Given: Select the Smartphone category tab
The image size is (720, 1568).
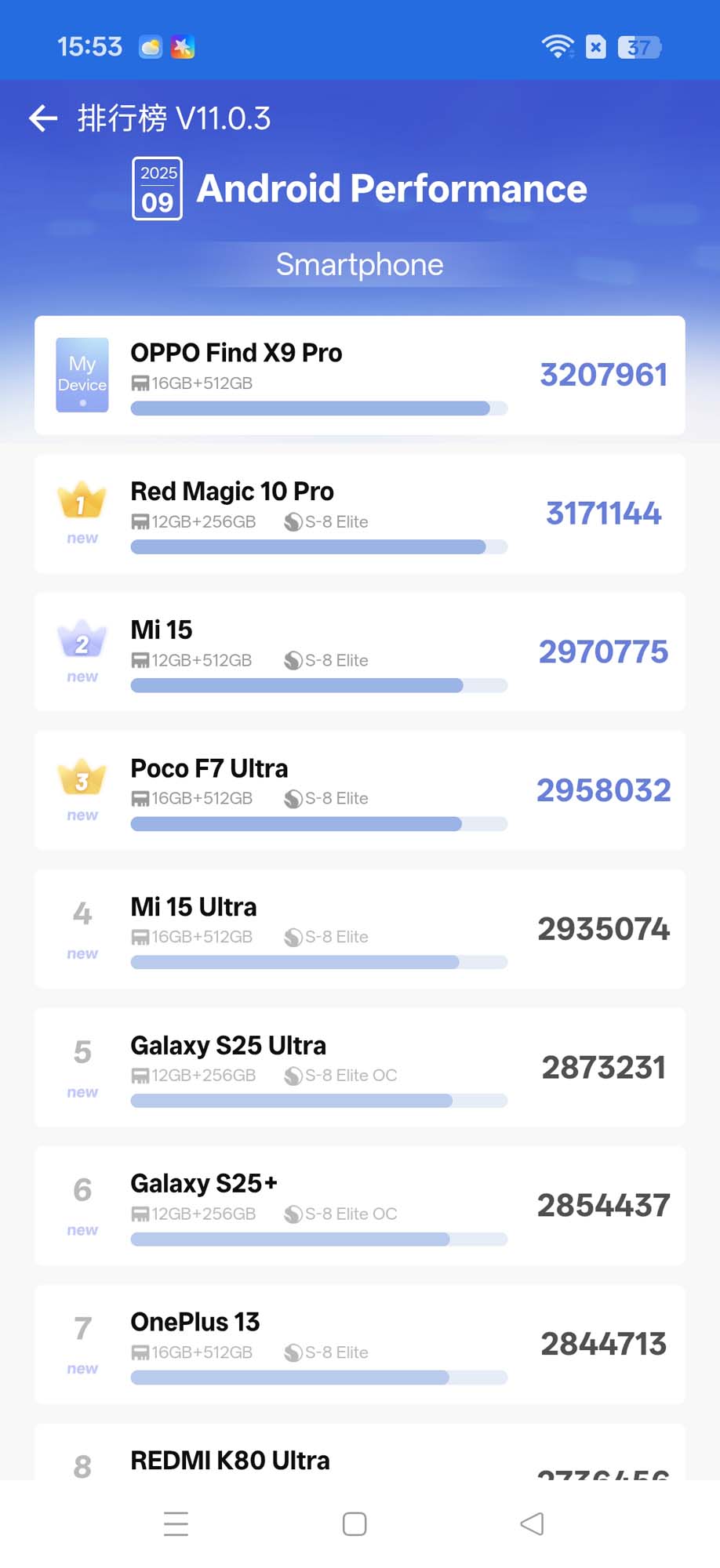Looking at the screenshot, I should point(359,264).
